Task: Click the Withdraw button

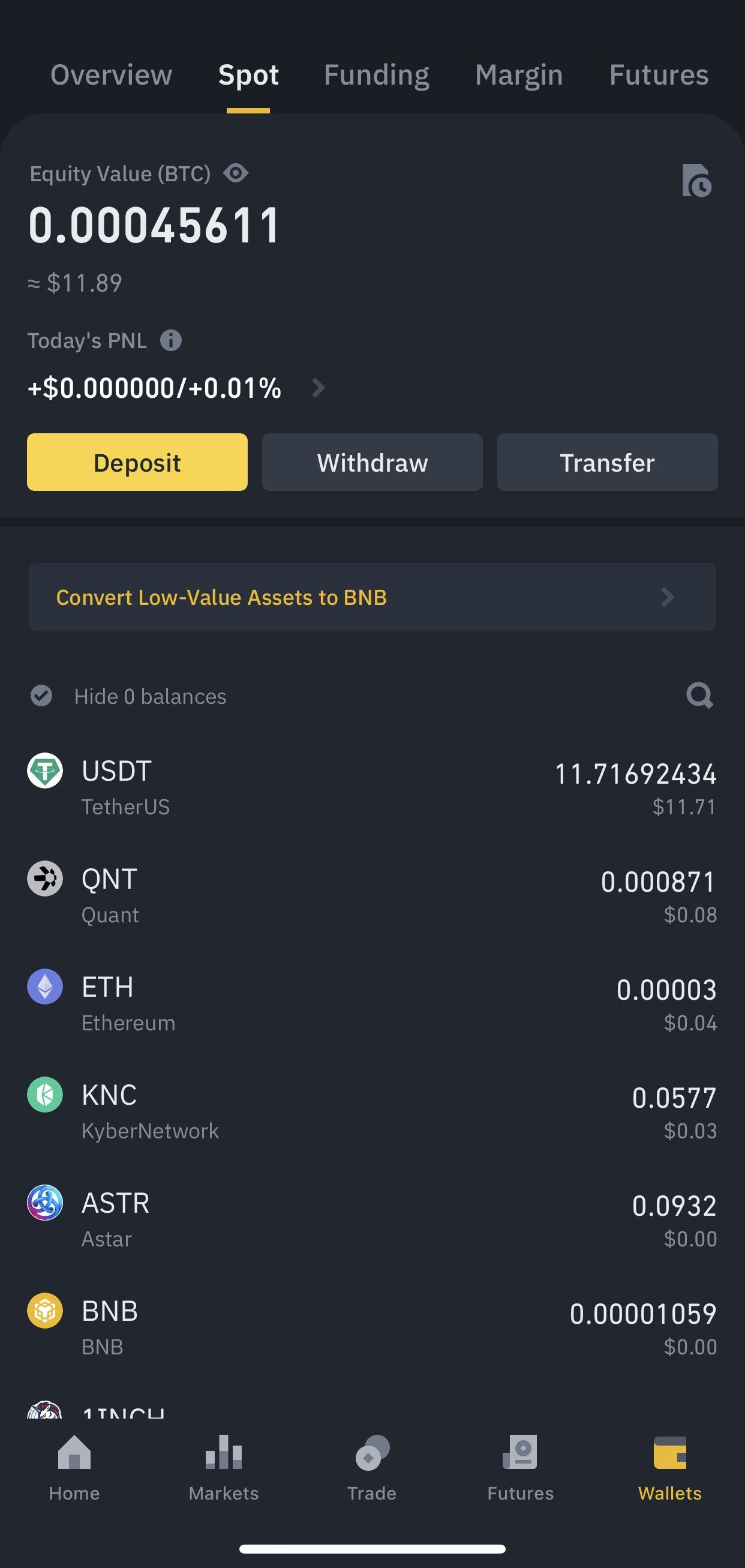Action: [372, 463]
